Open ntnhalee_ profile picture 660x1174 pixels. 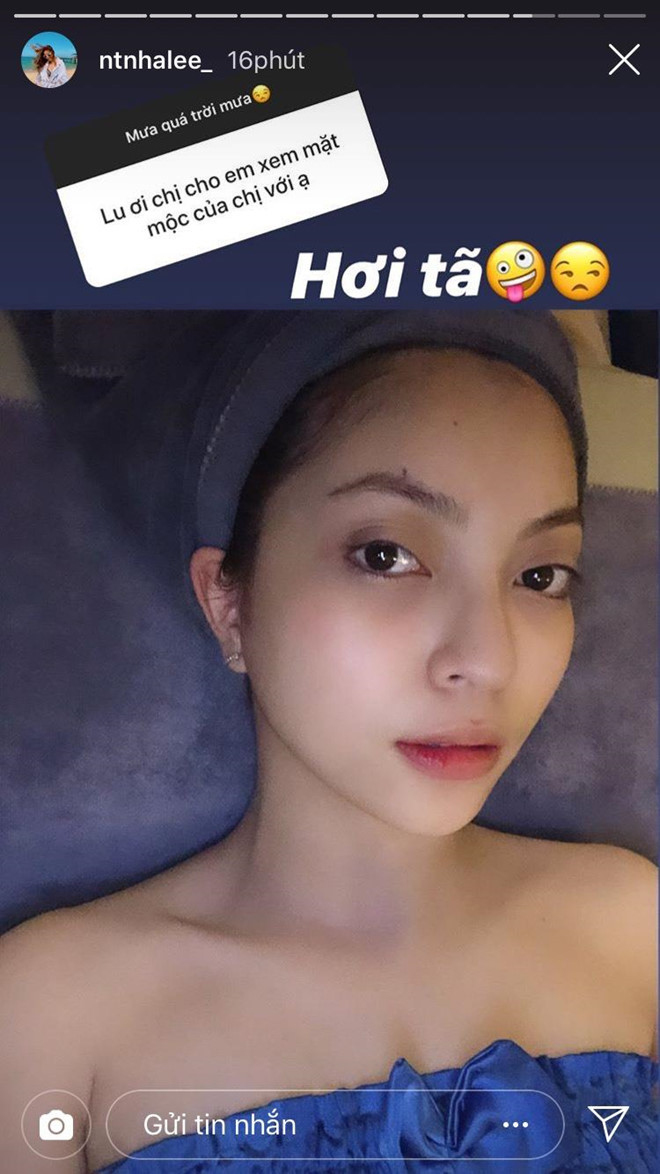(x=49, y=60)
